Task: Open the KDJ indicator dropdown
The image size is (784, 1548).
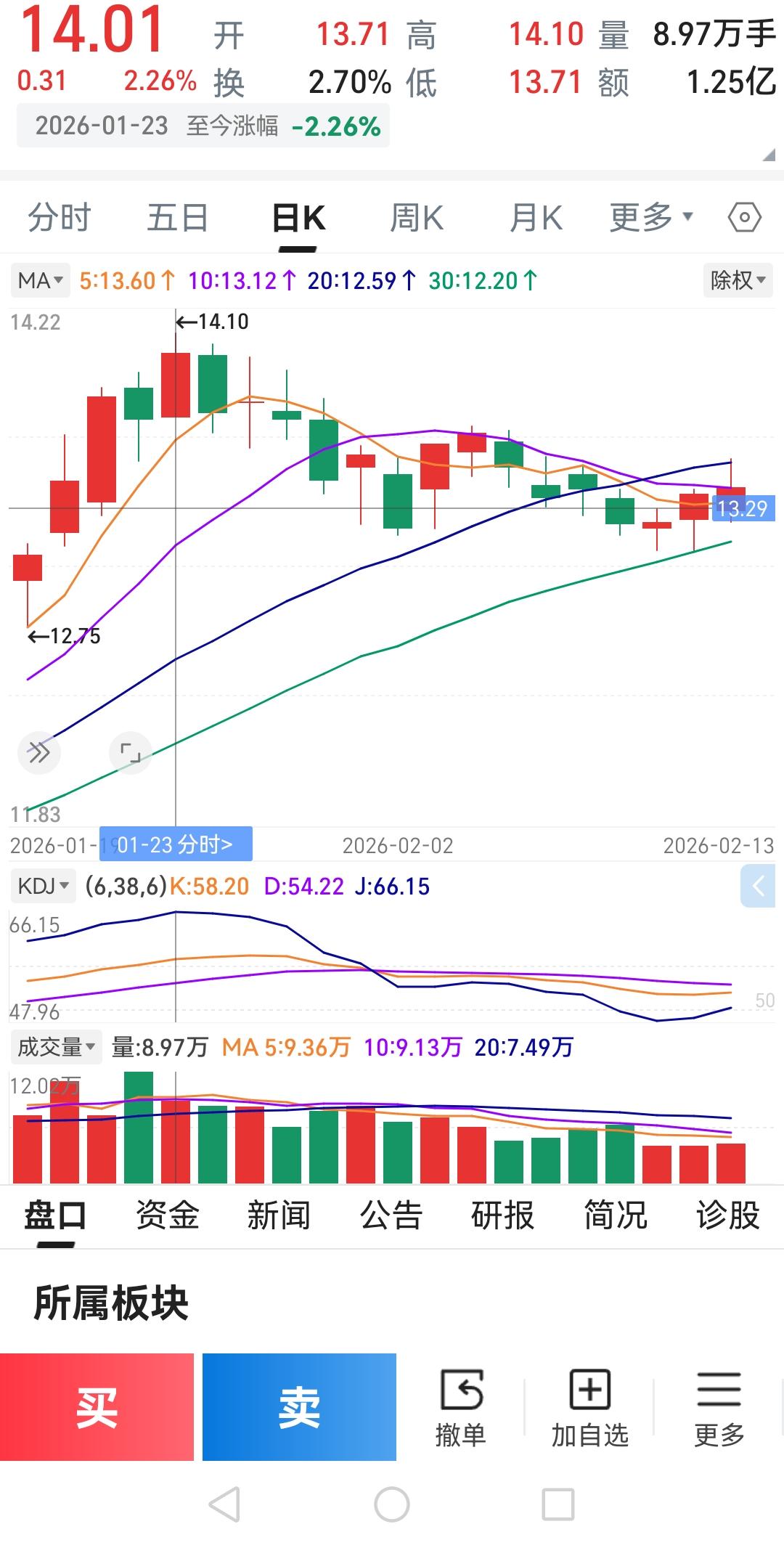Action: [x=41, y=886]
